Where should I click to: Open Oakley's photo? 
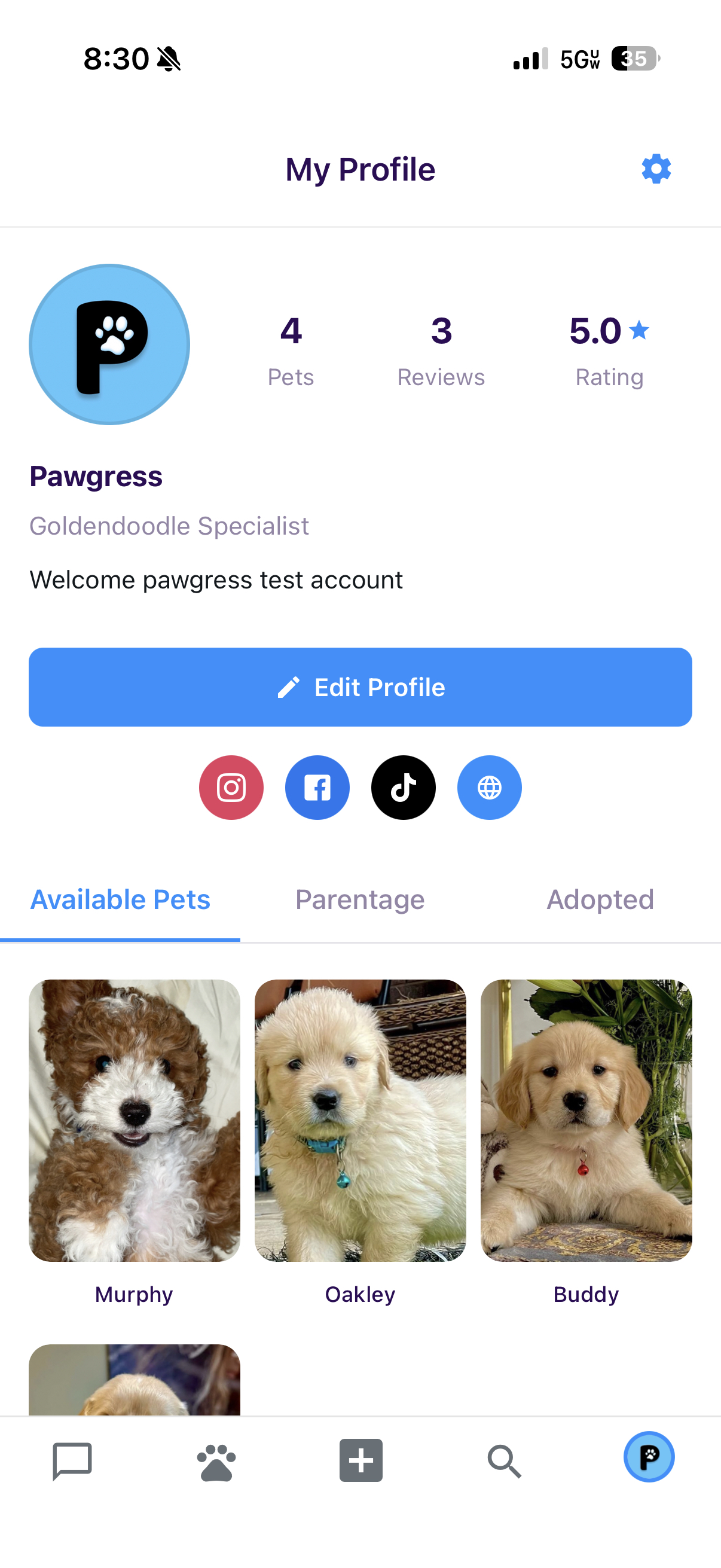[x=360, y=1122]
